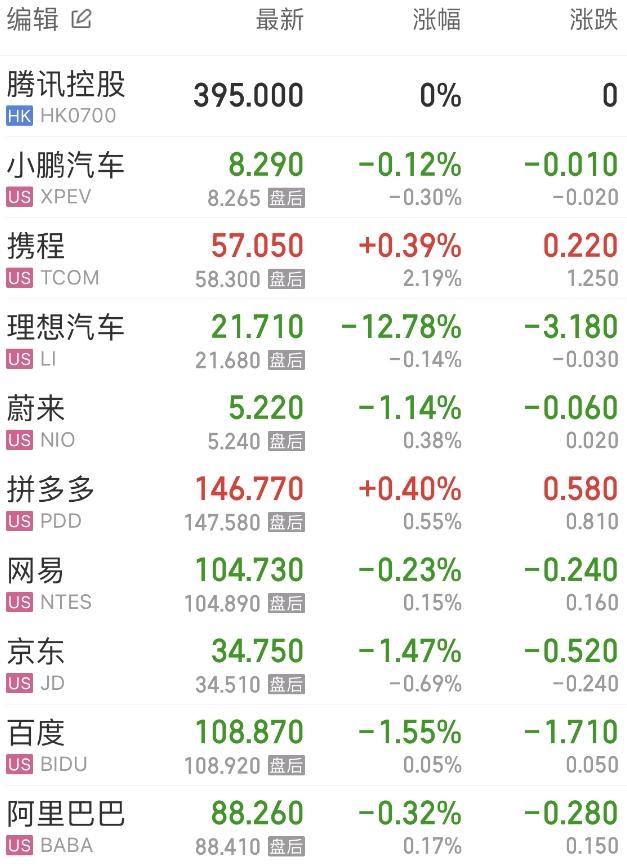627x868 pixels.
Task: Tap the 编辑 edit button
Action: pyautogui.click(x=50, y=20)
